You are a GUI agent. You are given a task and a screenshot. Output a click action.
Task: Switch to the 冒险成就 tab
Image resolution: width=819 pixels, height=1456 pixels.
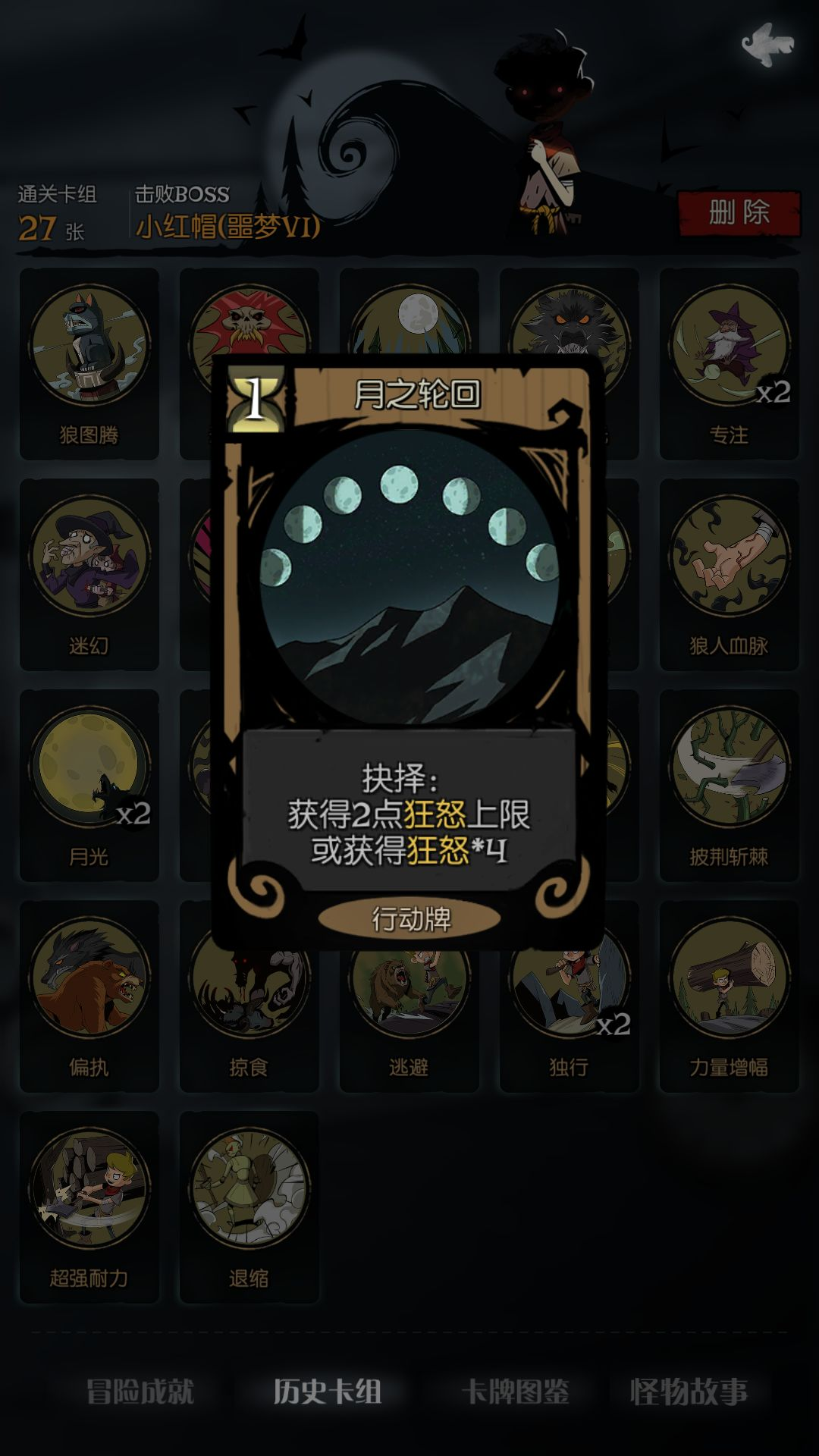coord(140,1392)
